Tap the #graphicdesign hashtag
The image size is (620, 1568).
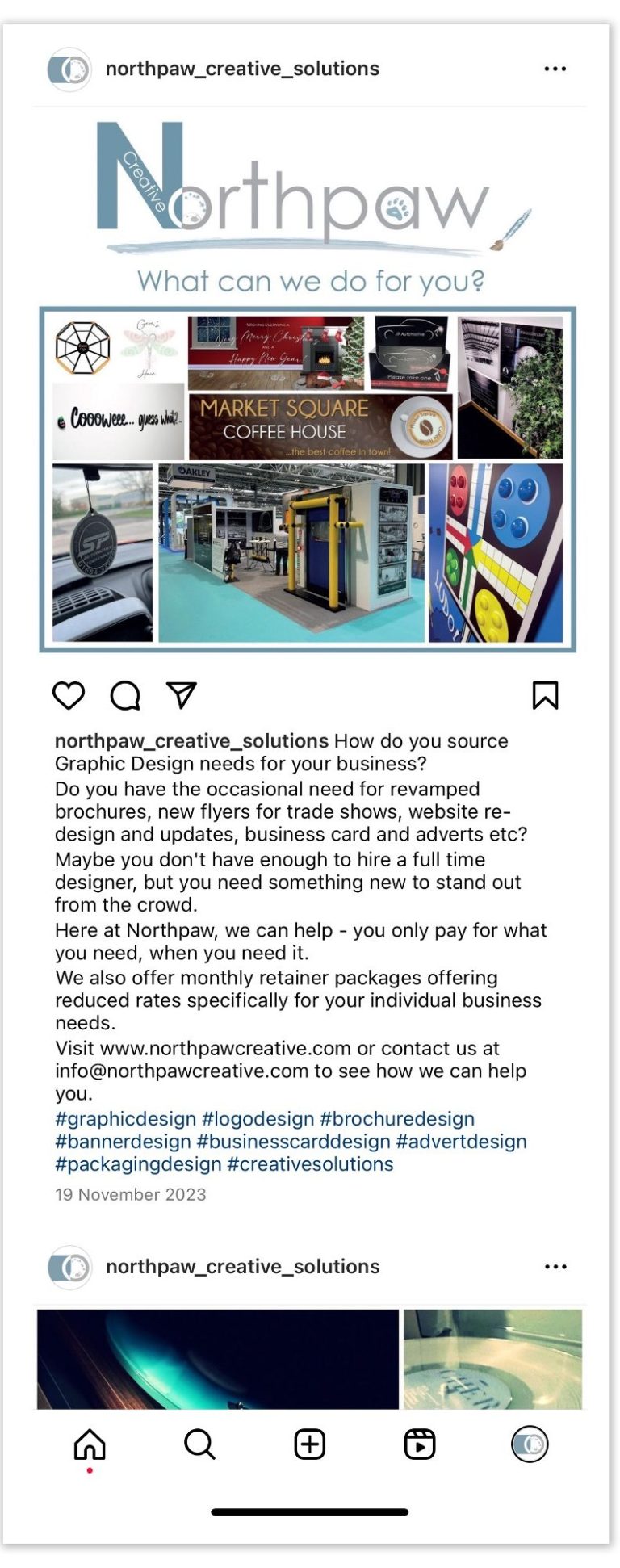[125, 1119]
